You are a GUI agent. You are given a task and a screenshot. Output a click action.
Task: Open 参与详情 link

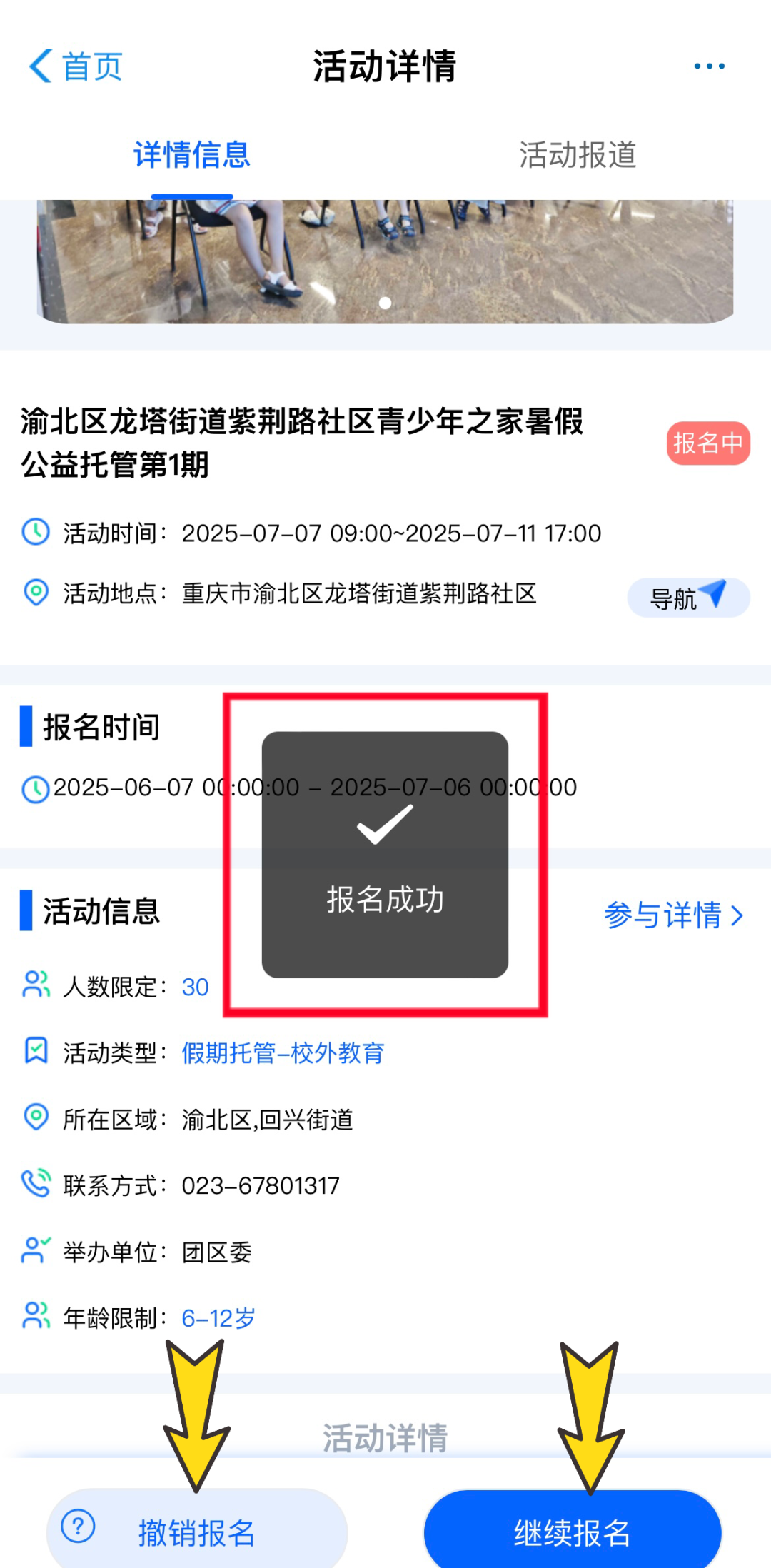(x=673, y=915)
